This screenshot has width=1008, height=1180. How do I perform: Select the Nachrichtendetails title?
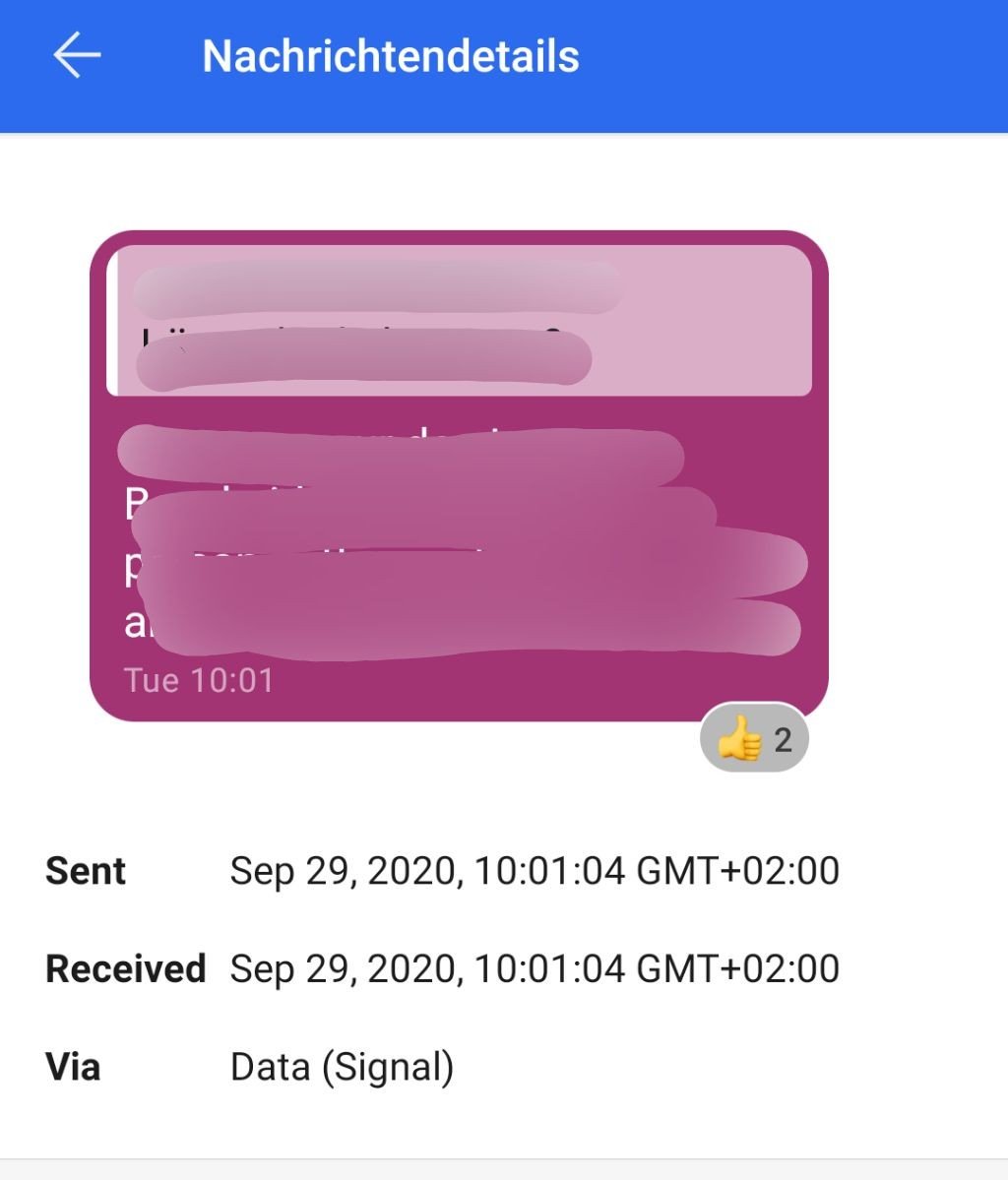(391, 56)
